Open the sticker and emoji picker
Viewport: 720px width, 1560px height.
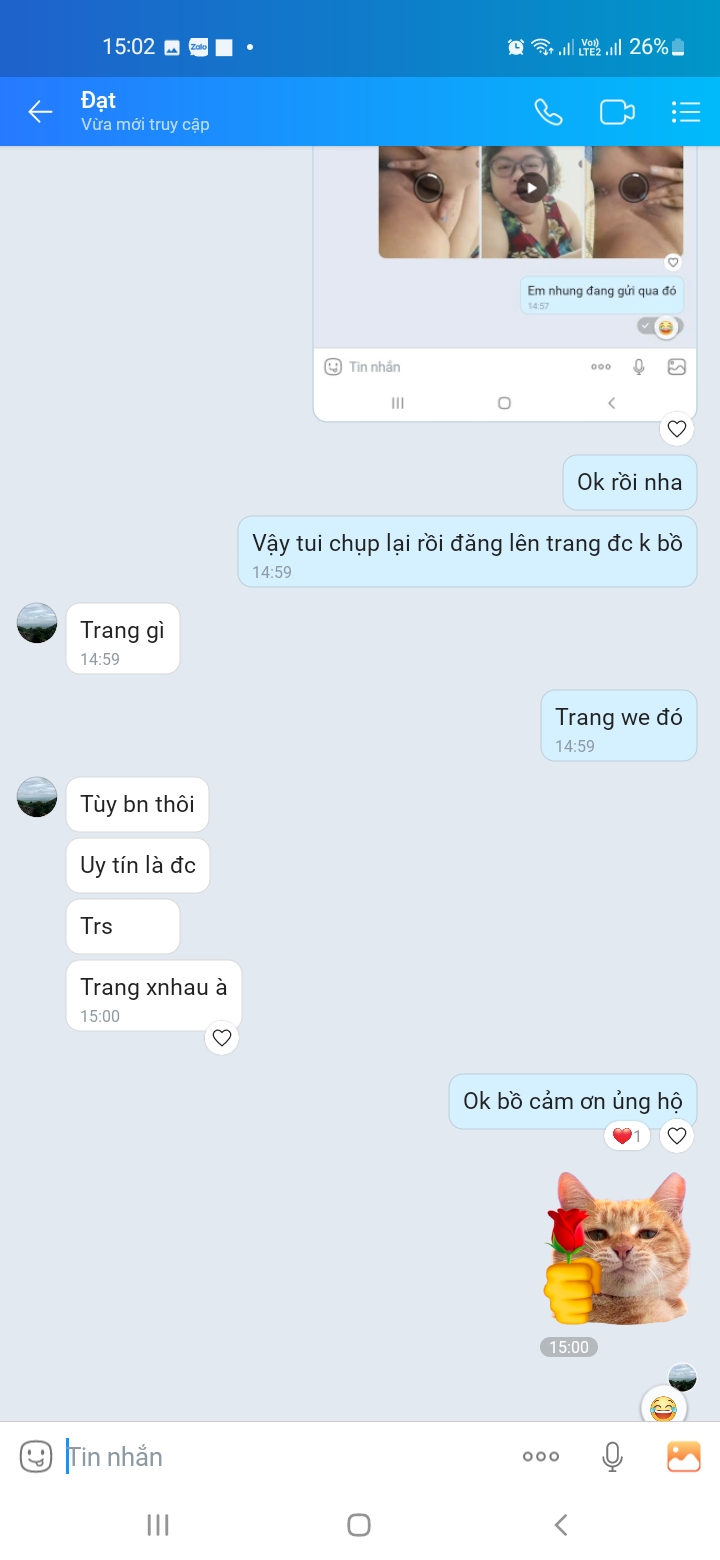tap(36, 1457)
